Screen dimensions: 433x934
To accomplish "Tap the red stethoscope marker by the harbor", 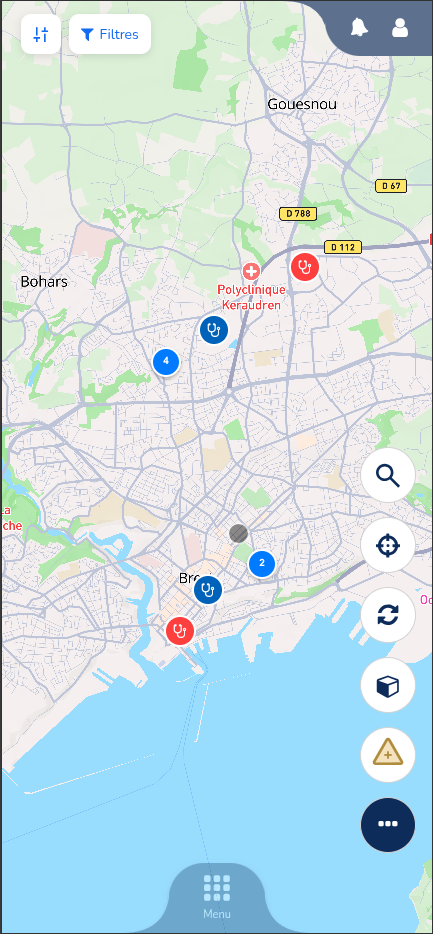I will [180, 630].
